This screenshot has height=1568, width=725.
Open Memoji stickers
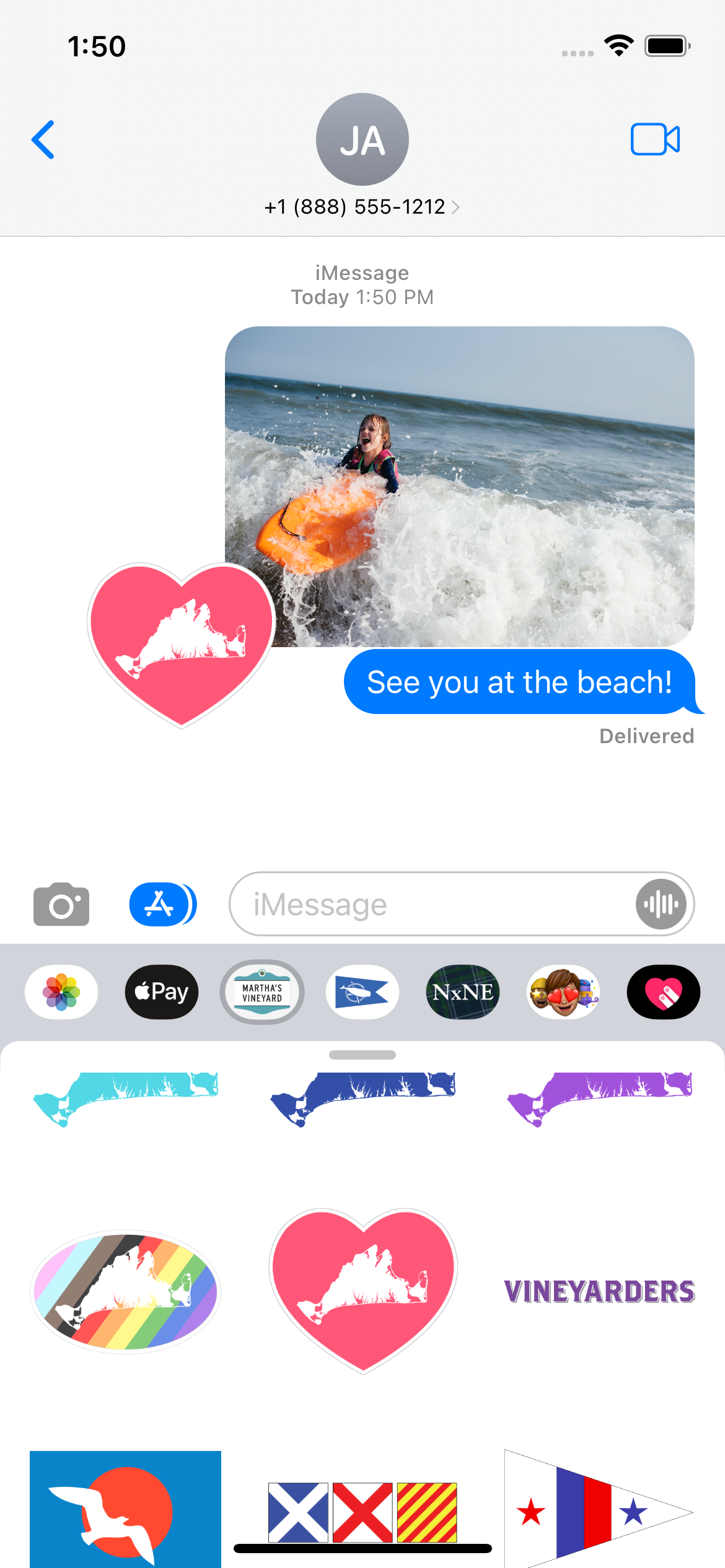[x=563, y=992]
